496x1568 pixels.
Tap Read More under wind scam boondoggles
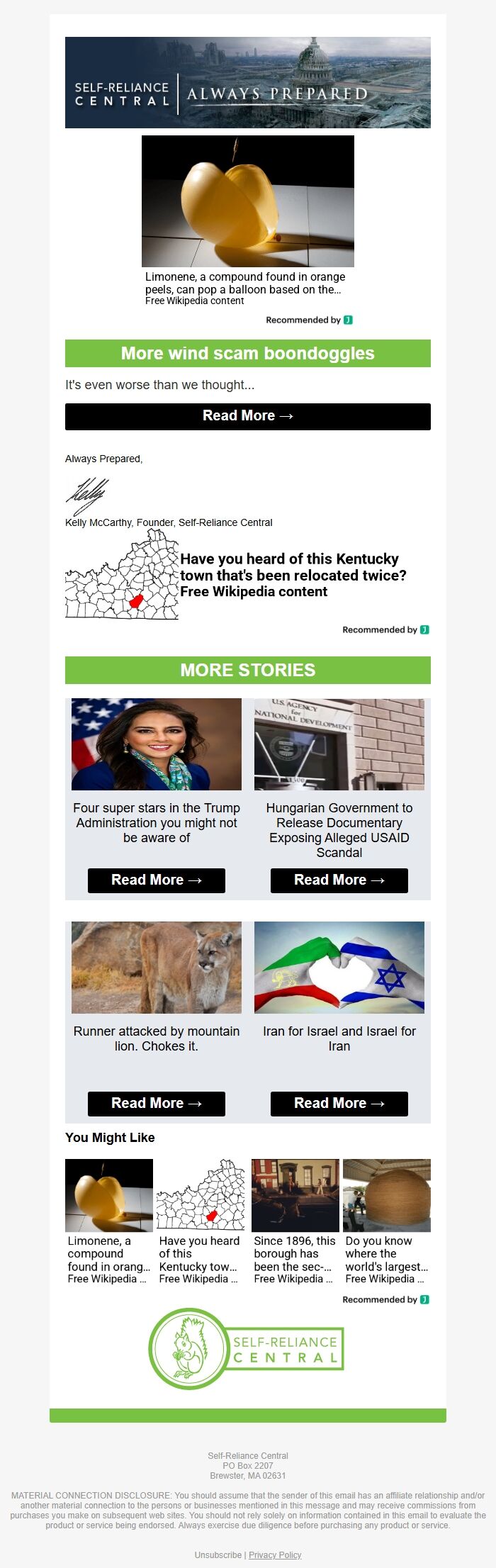pyautogui.click(x=247, y=416)
